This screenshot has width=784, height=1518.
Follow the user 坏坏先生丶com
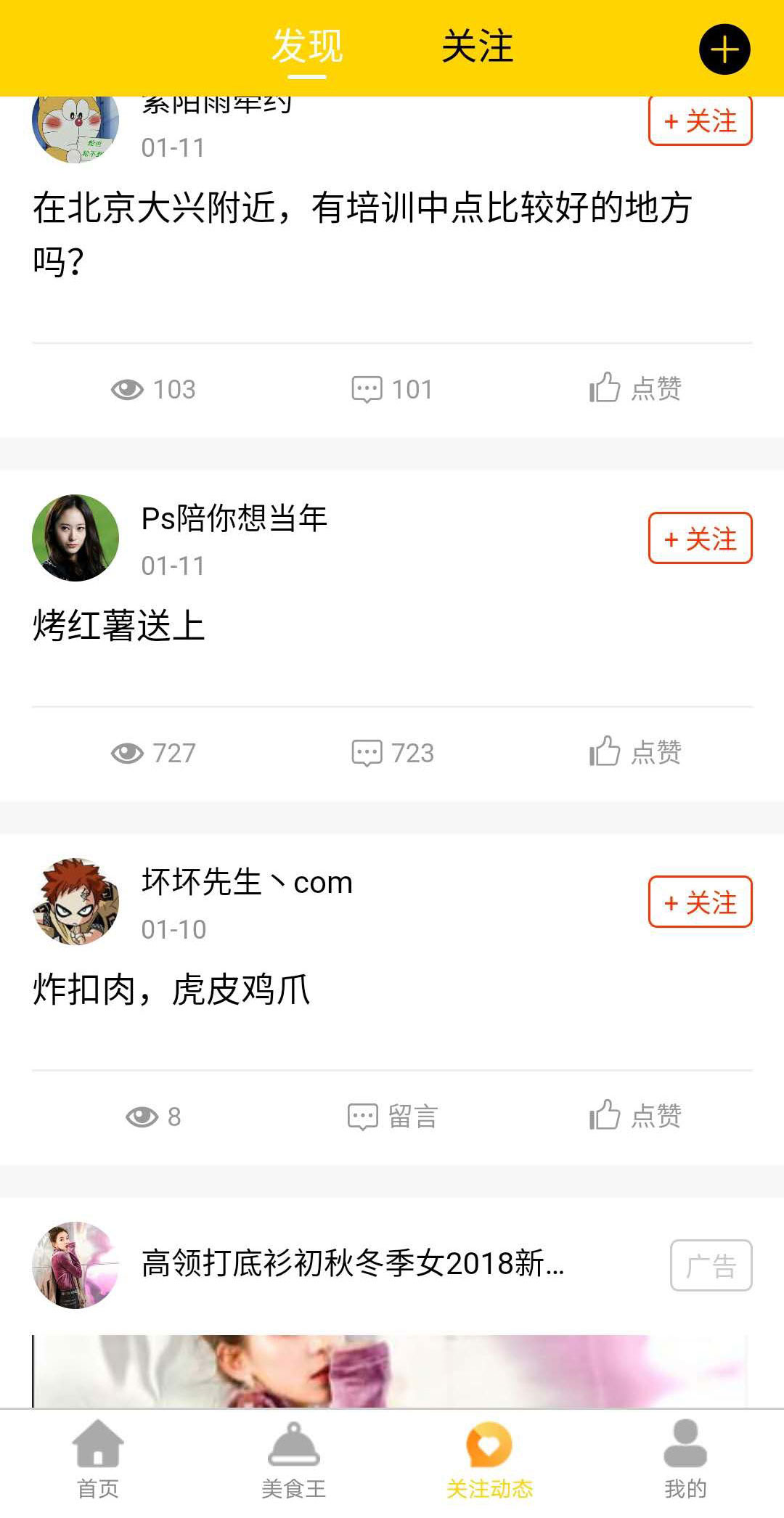(x=700, y=902)
